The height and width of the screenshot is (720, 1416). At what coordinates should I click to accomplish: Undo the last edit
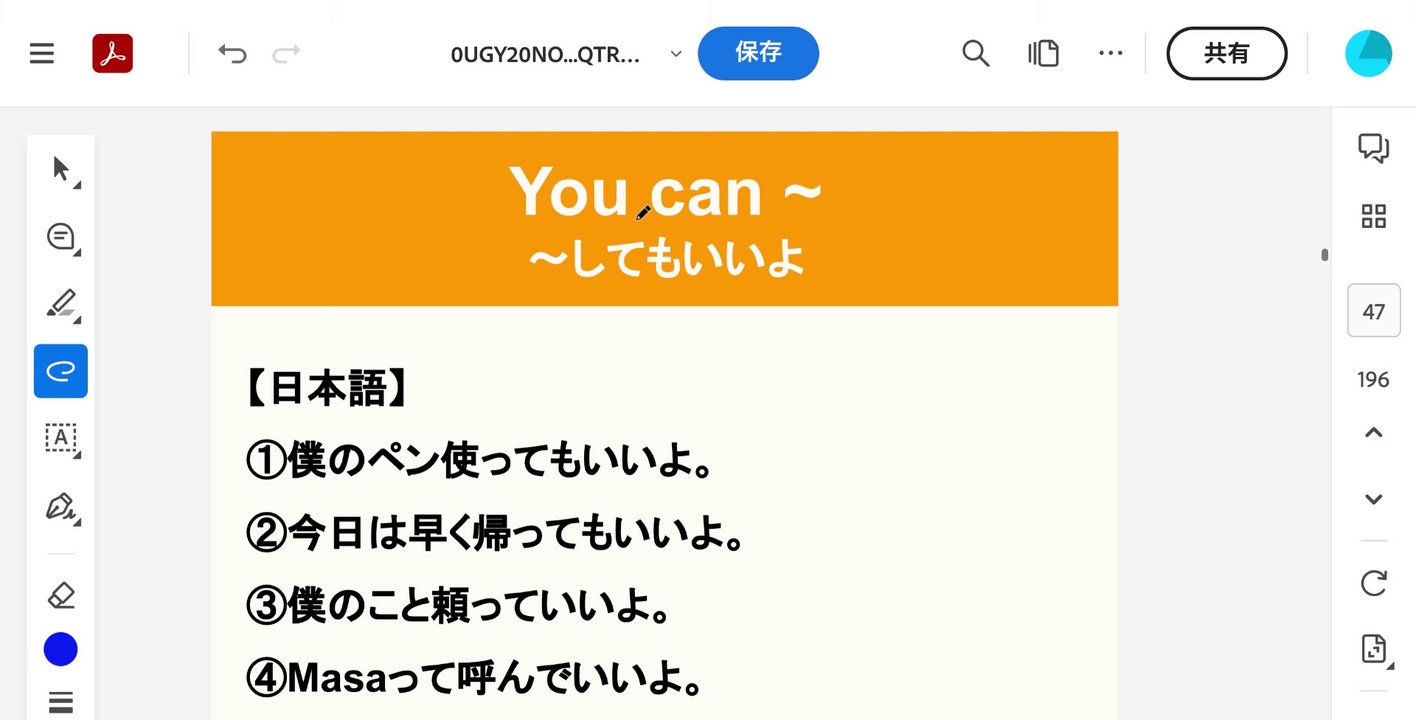pyautogui.click(x=232, y=53)
